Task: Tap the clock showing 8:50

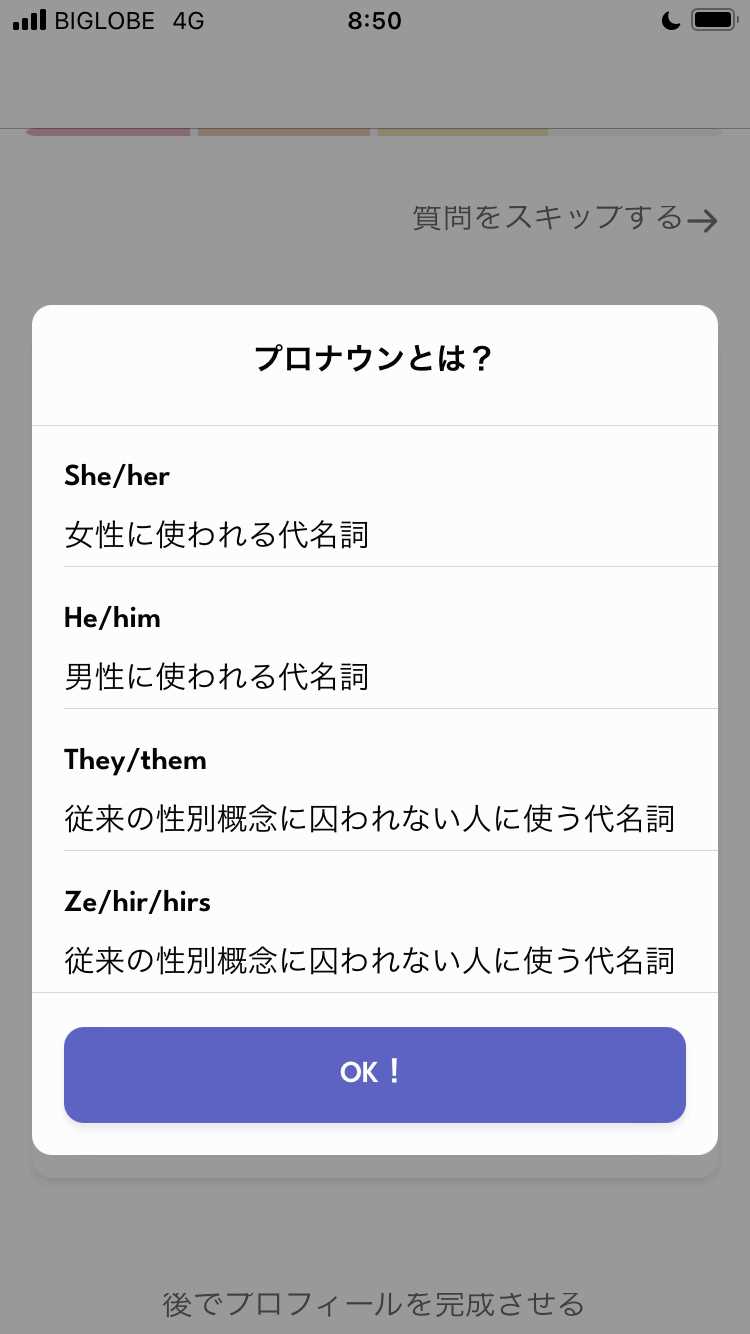Action: [375, 20]
